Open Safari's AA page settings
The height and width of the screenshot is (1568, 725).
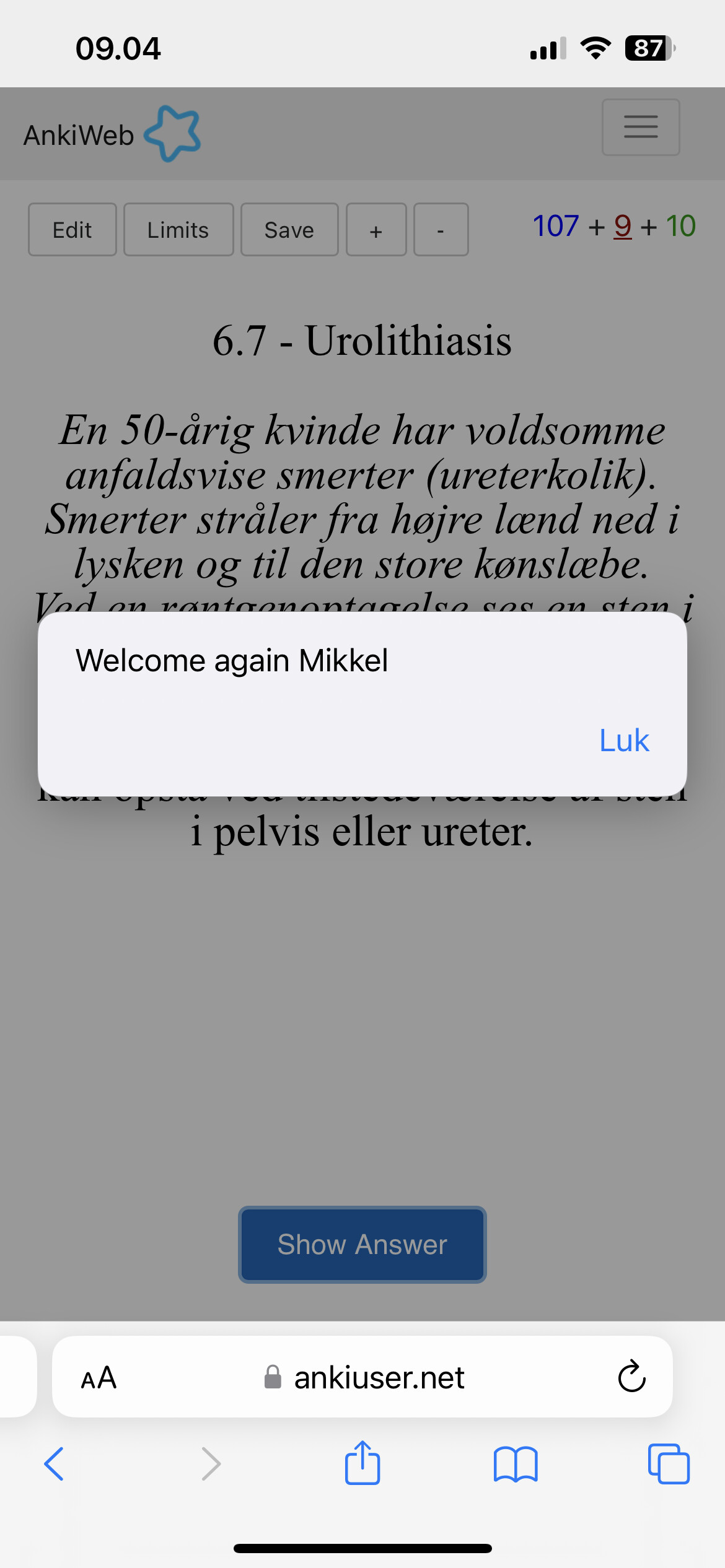(x=99, y=1378)
